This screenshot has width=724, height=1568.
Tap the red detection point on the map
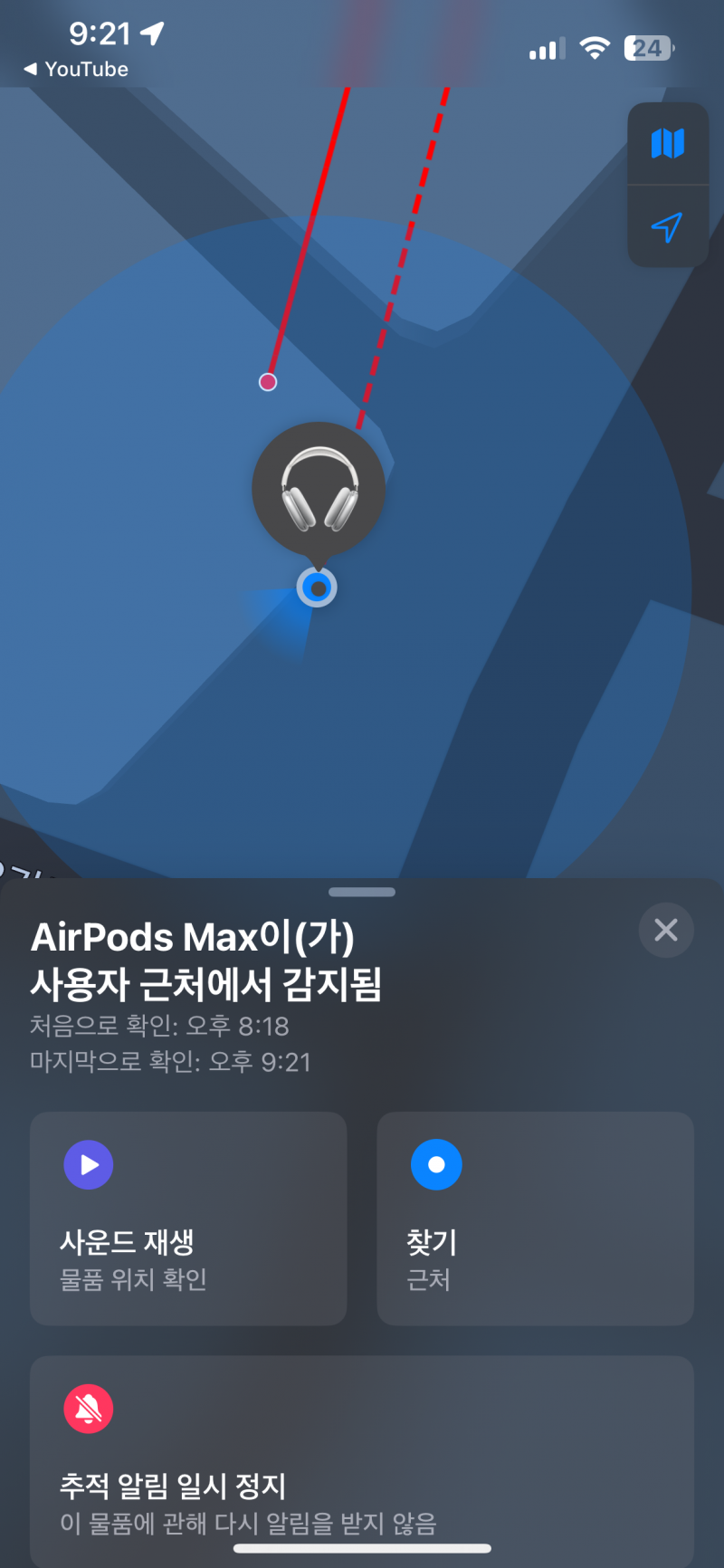pos(267,382)
